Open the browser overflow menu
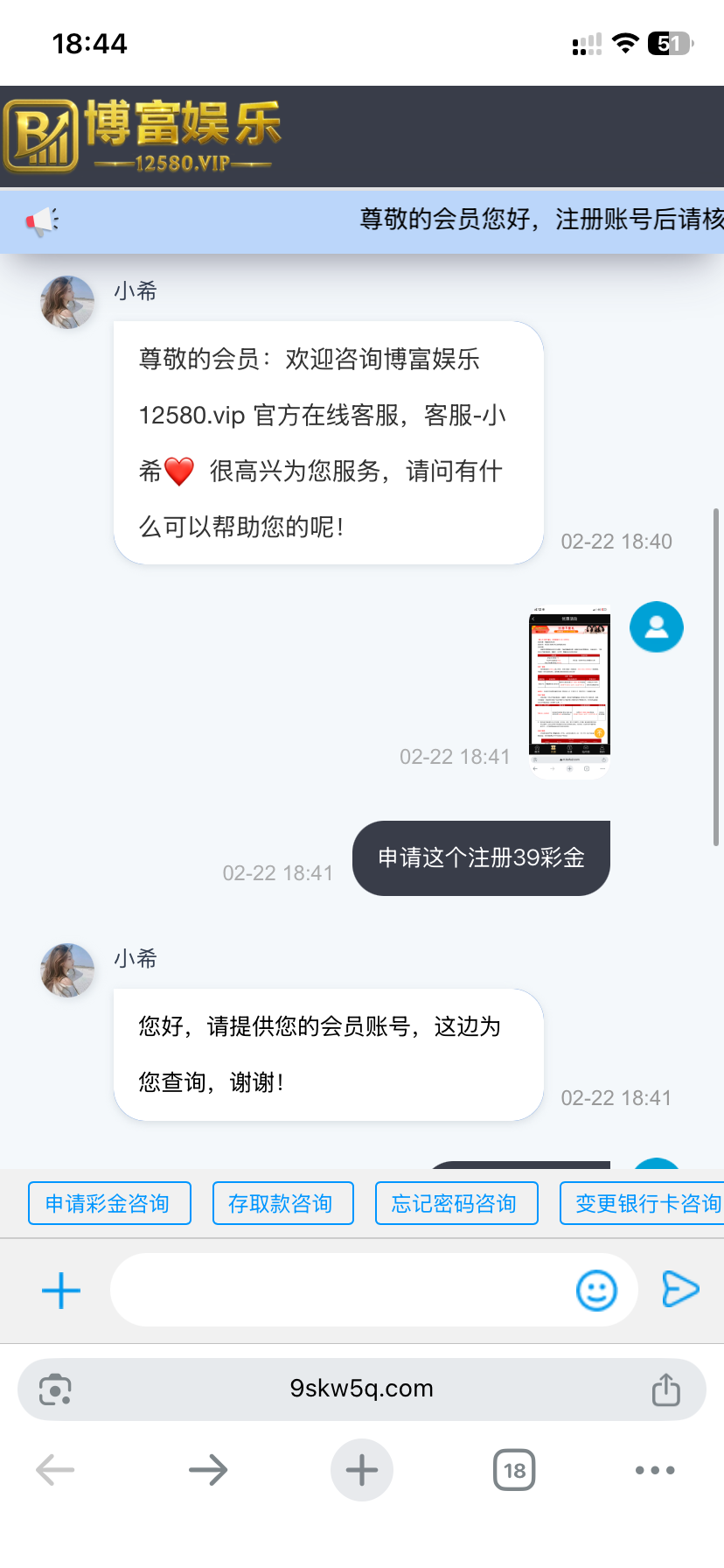The image size is (724, 1568). coord(655,1470)
